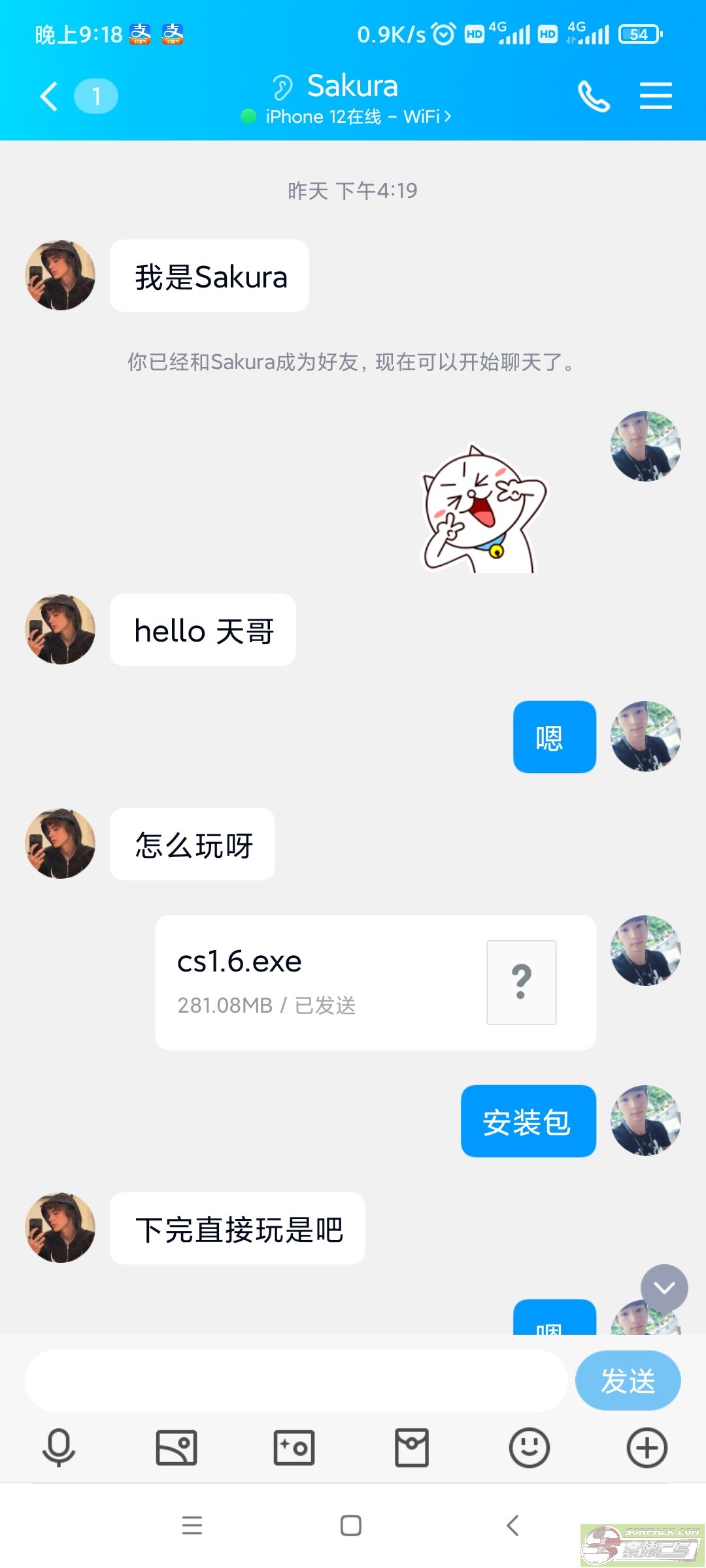Open the emoji panel
The image size is (706, 1568).
[529, 1448]
